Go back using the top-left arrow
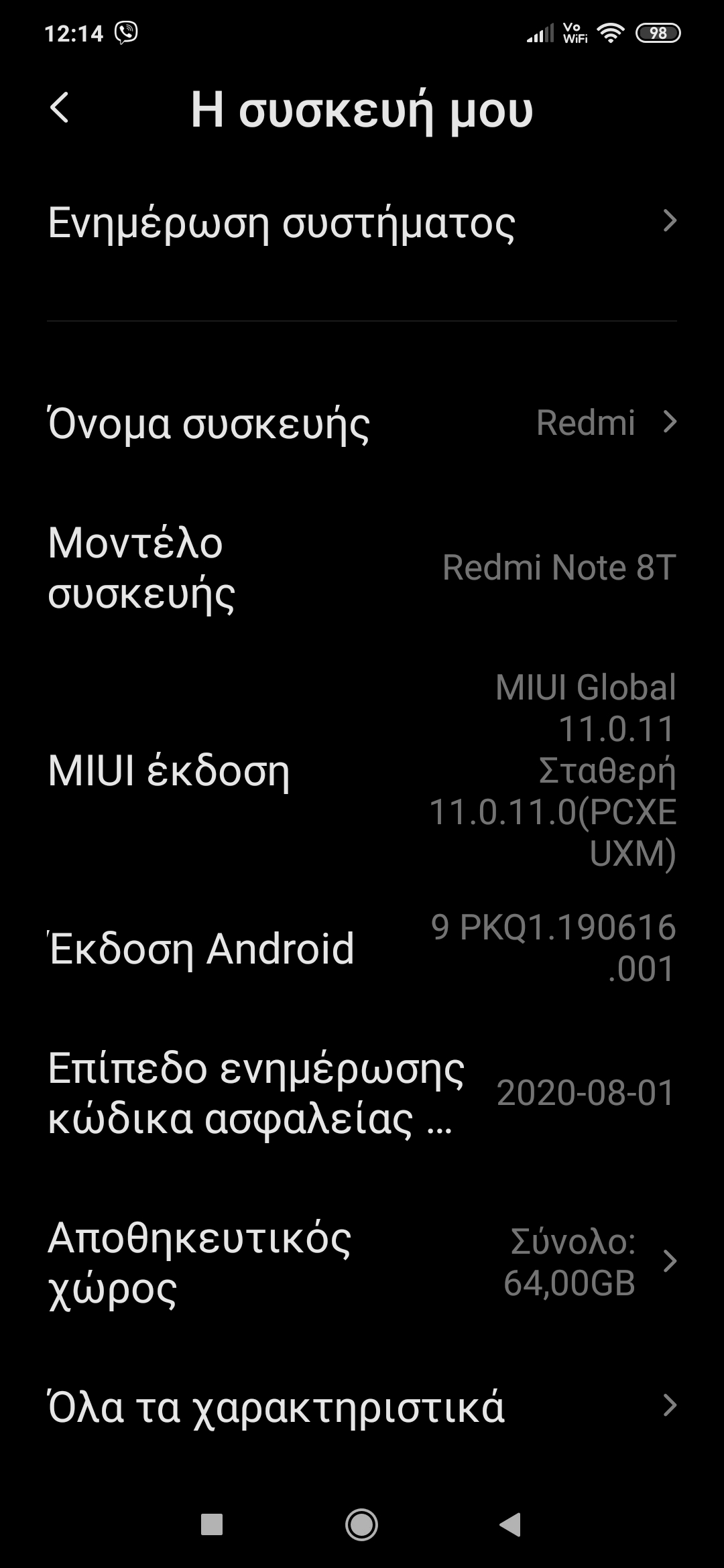Viewport: 724px width, 1568px height. coord(60,108)
